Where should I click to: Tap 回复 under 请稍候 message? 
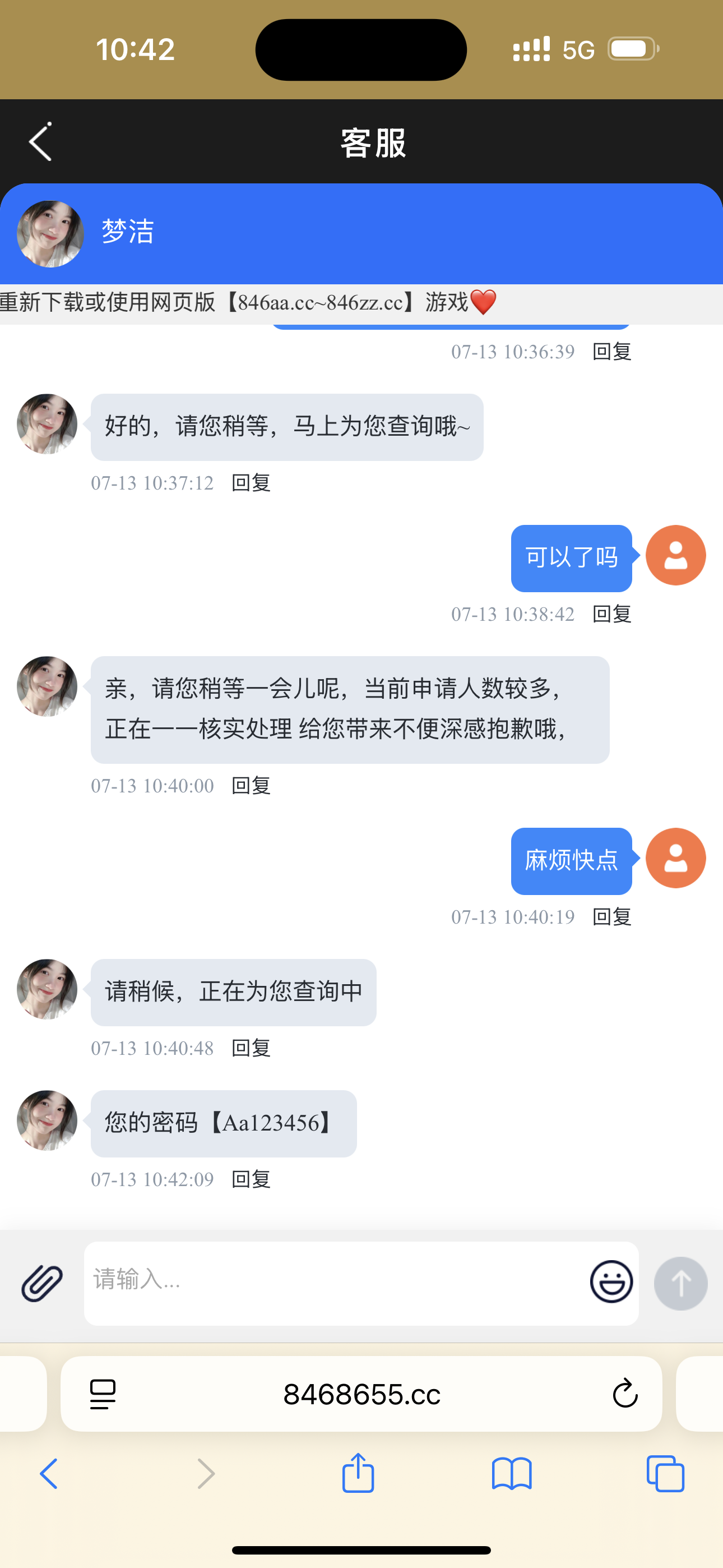click(251, 1048)
